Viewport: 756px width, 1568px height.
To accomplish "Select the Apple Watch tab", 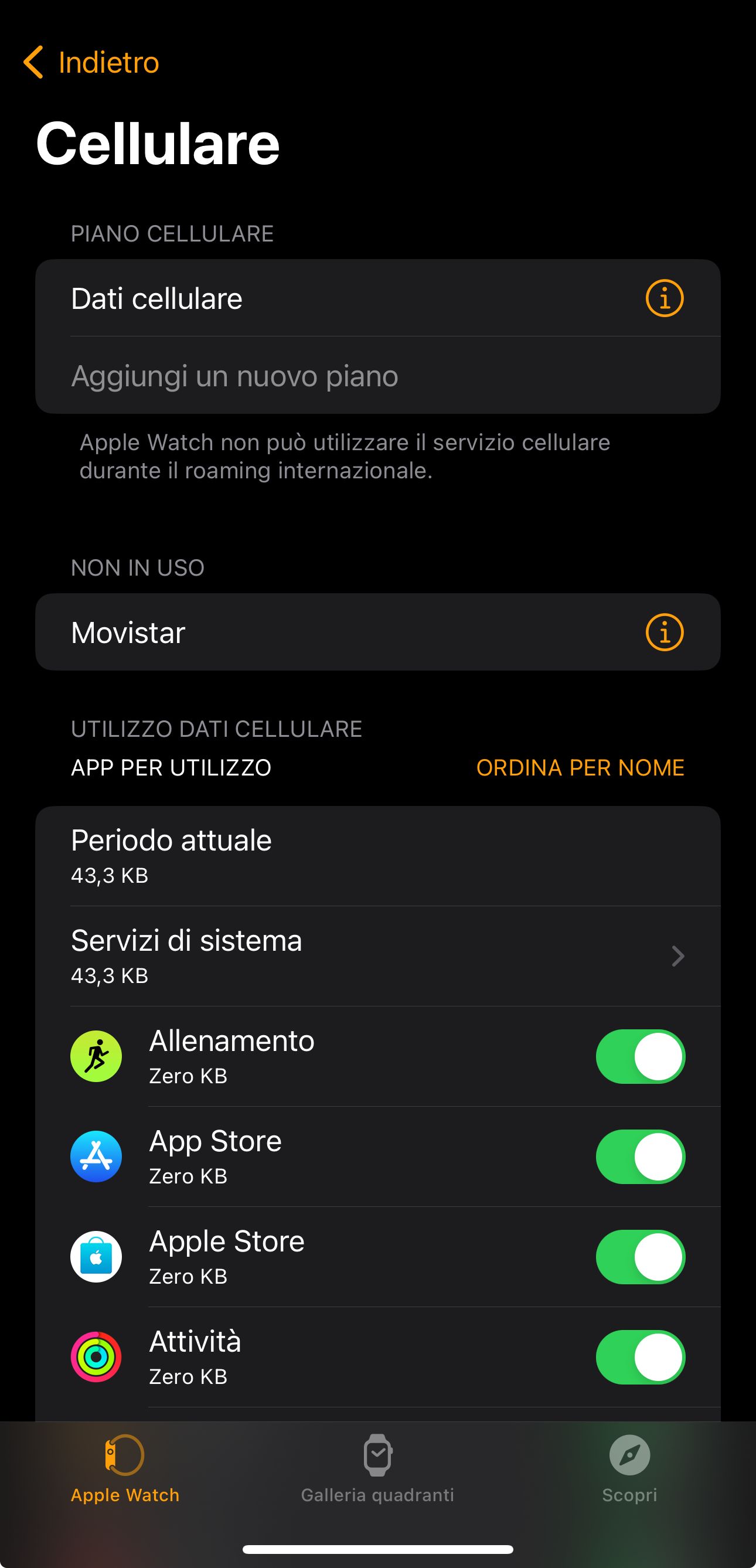I will click(x=125, y=1468).
